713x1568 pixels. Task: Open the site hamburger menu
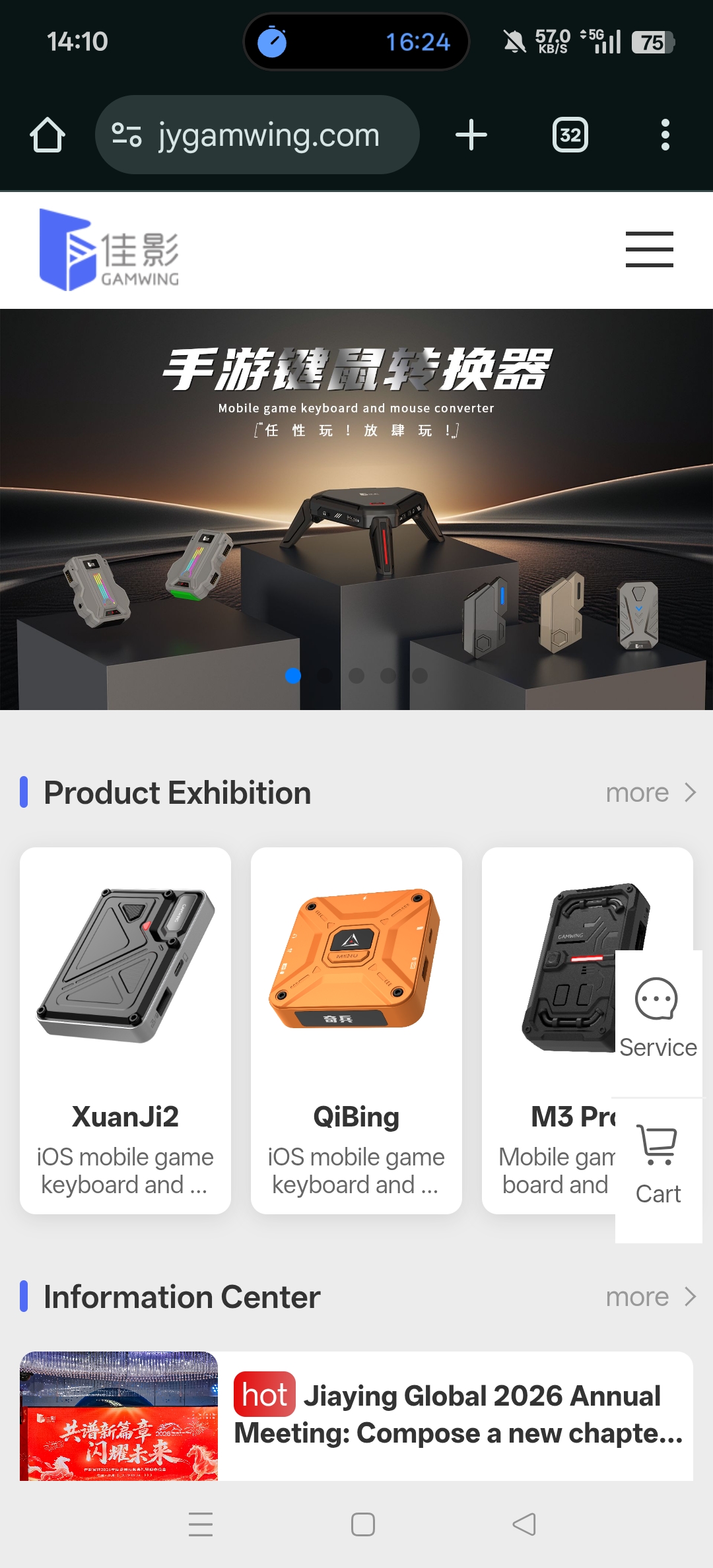pos(649,249)
